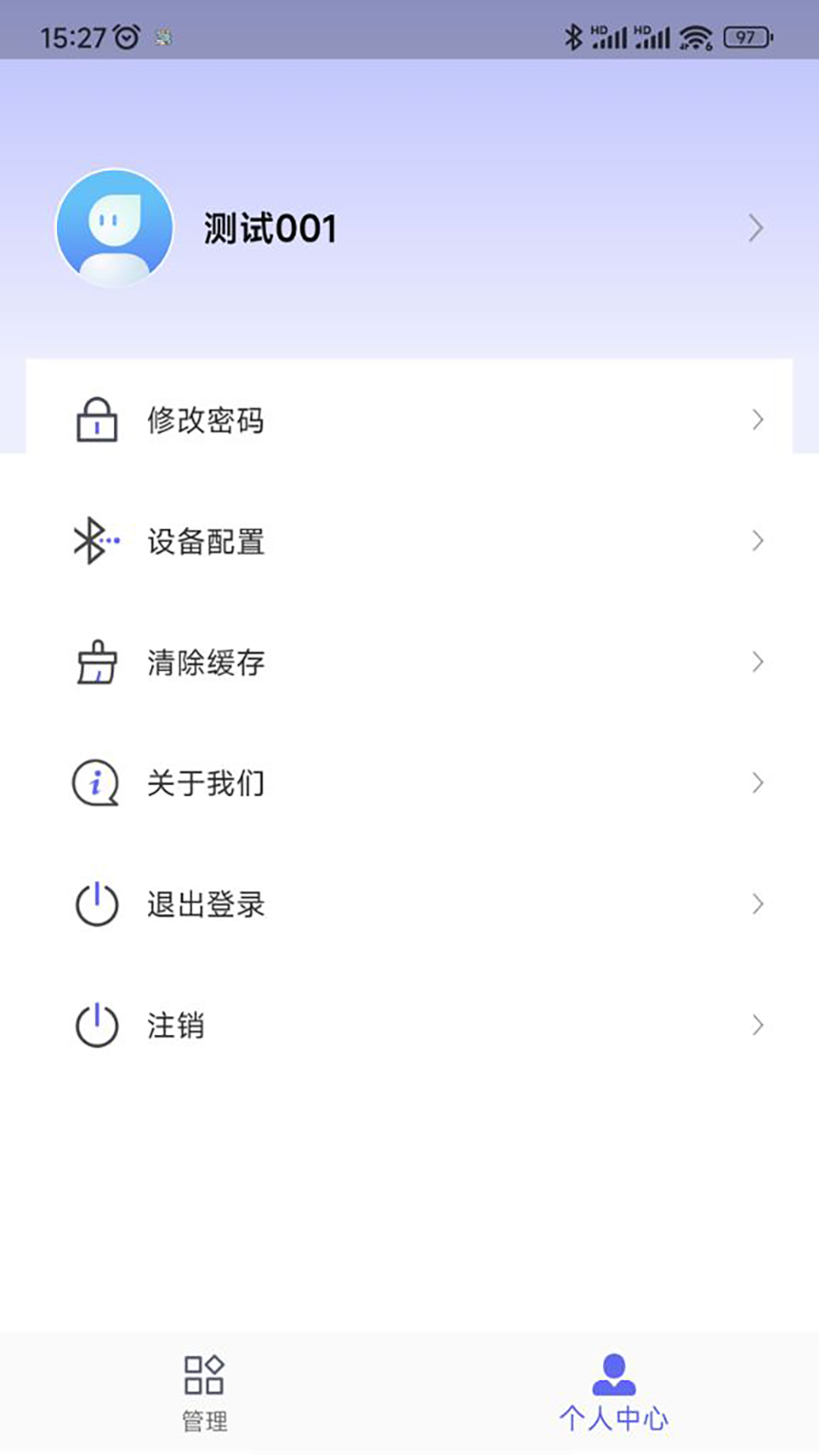Open 关于我们 page
Viewport: 819px width, 1456px height.
click(206, 783)
